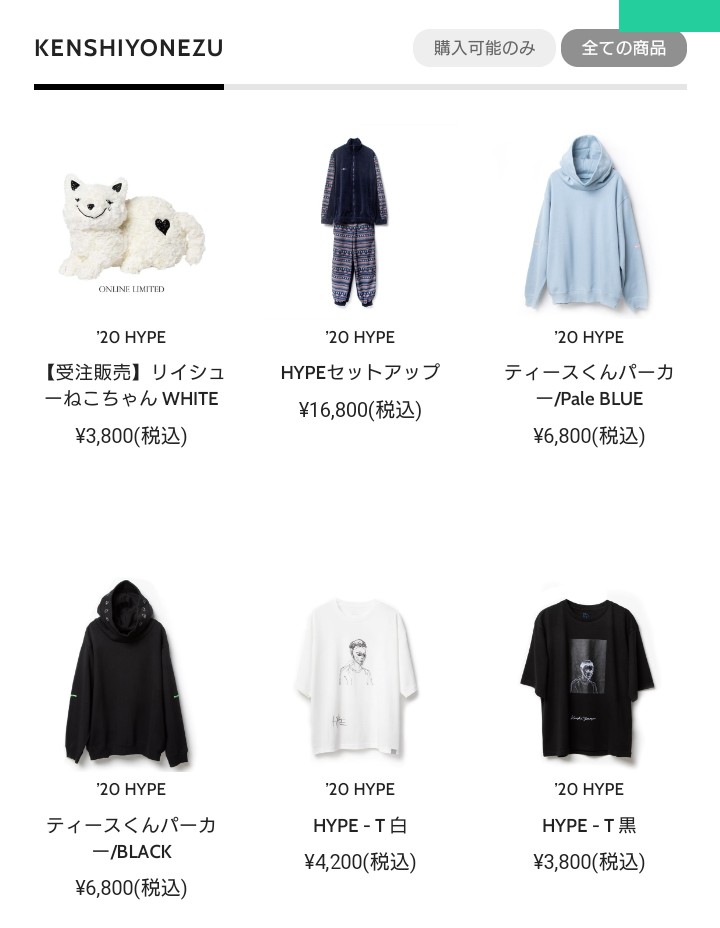The width and height of the screenshot is (720, 928).
Task: Filter to 購入可能のみ items
Action: [484, 48]
